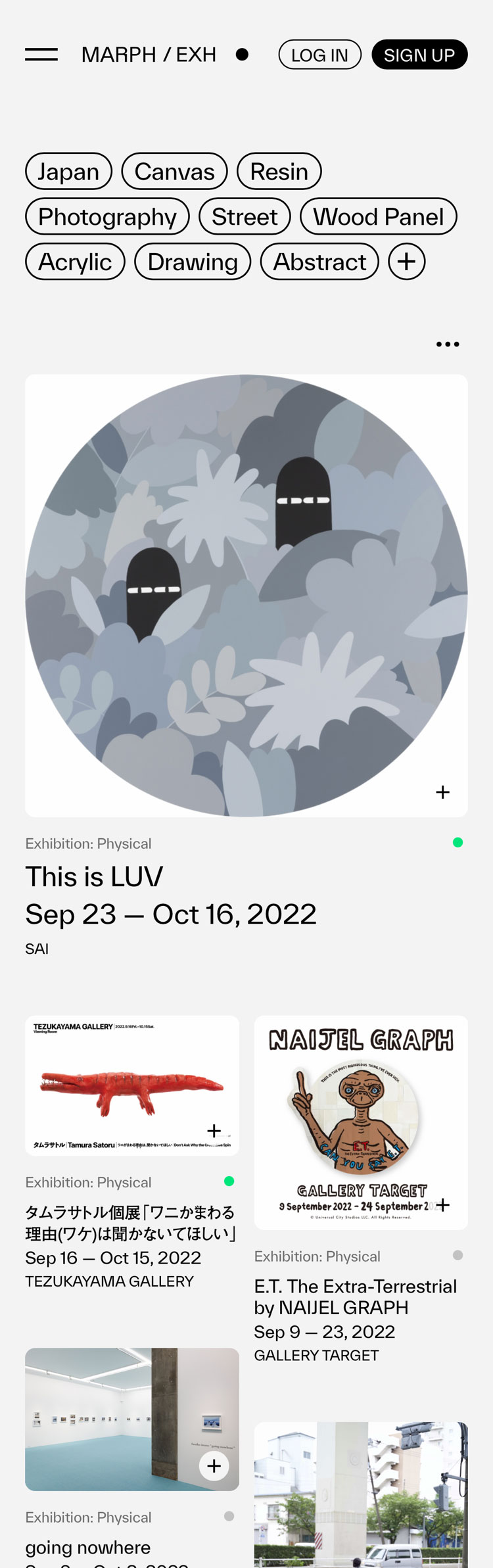
Task: Open the This is LUV exhibition
Action: pyautogui.click(x=94, y=877)
